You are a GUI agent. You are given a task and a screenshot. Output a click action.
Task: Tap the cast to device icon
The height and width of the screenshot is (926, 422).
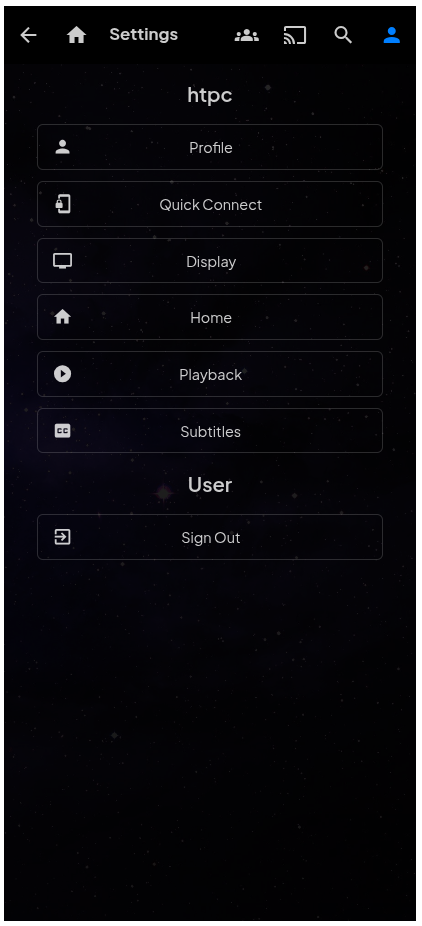pos(295,35)
